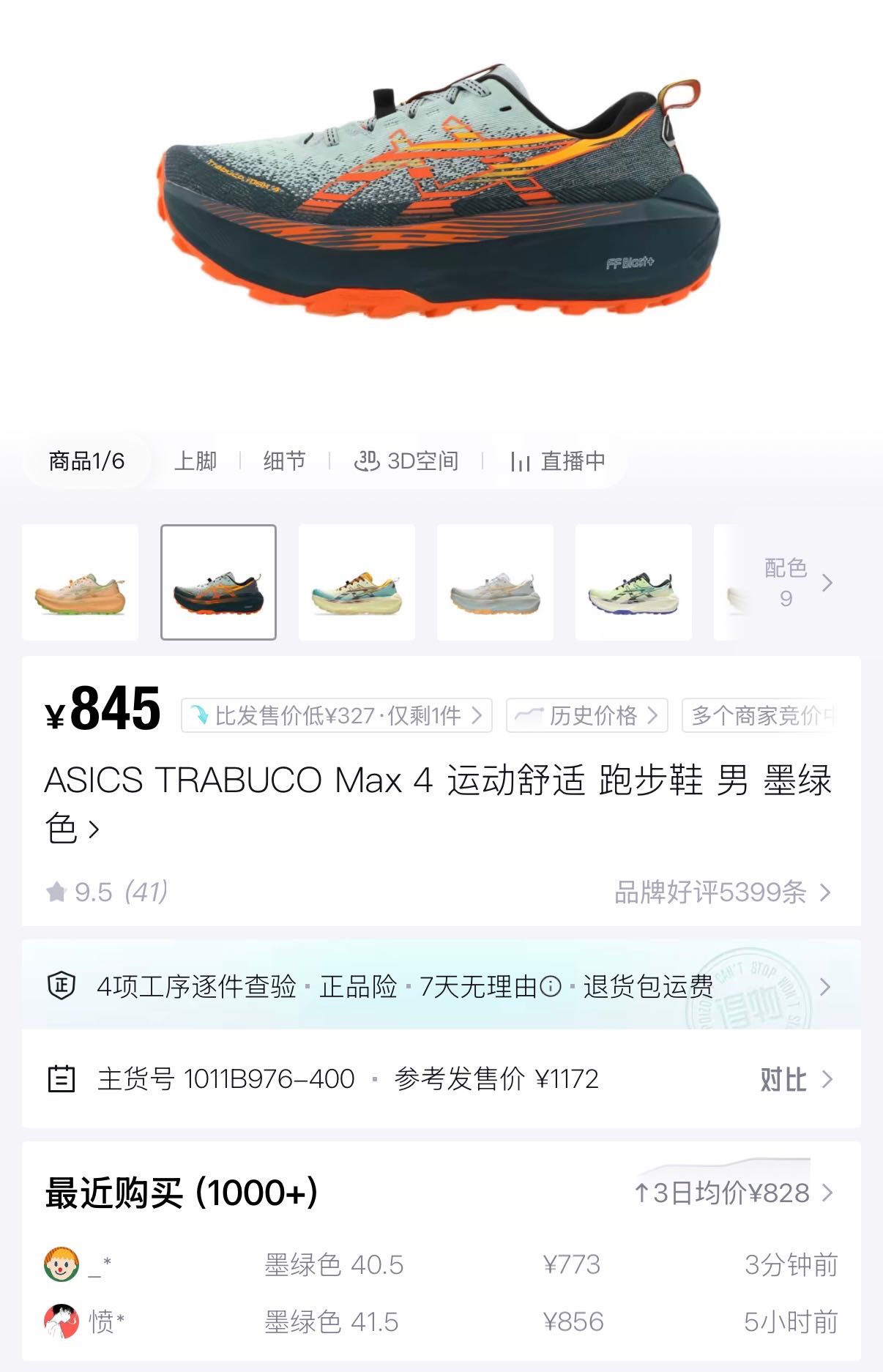The image size is (883, 1372).
Task: Open the ASICS TRABUCO Max 4 title details
Action: (438, 803)
